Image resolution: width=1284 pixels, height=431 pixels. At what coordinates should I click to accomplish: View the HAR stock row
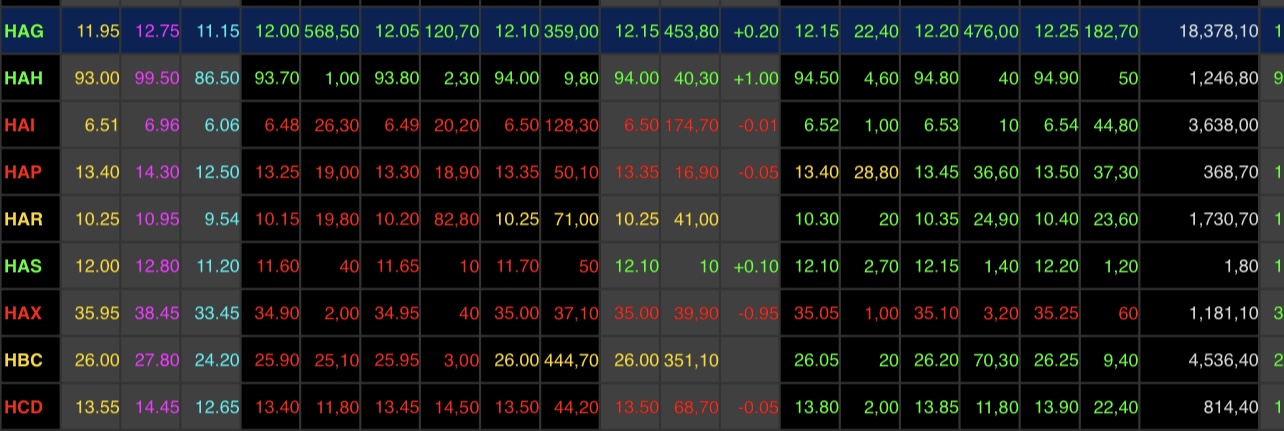pyautogui.click(x=24, y=219)
